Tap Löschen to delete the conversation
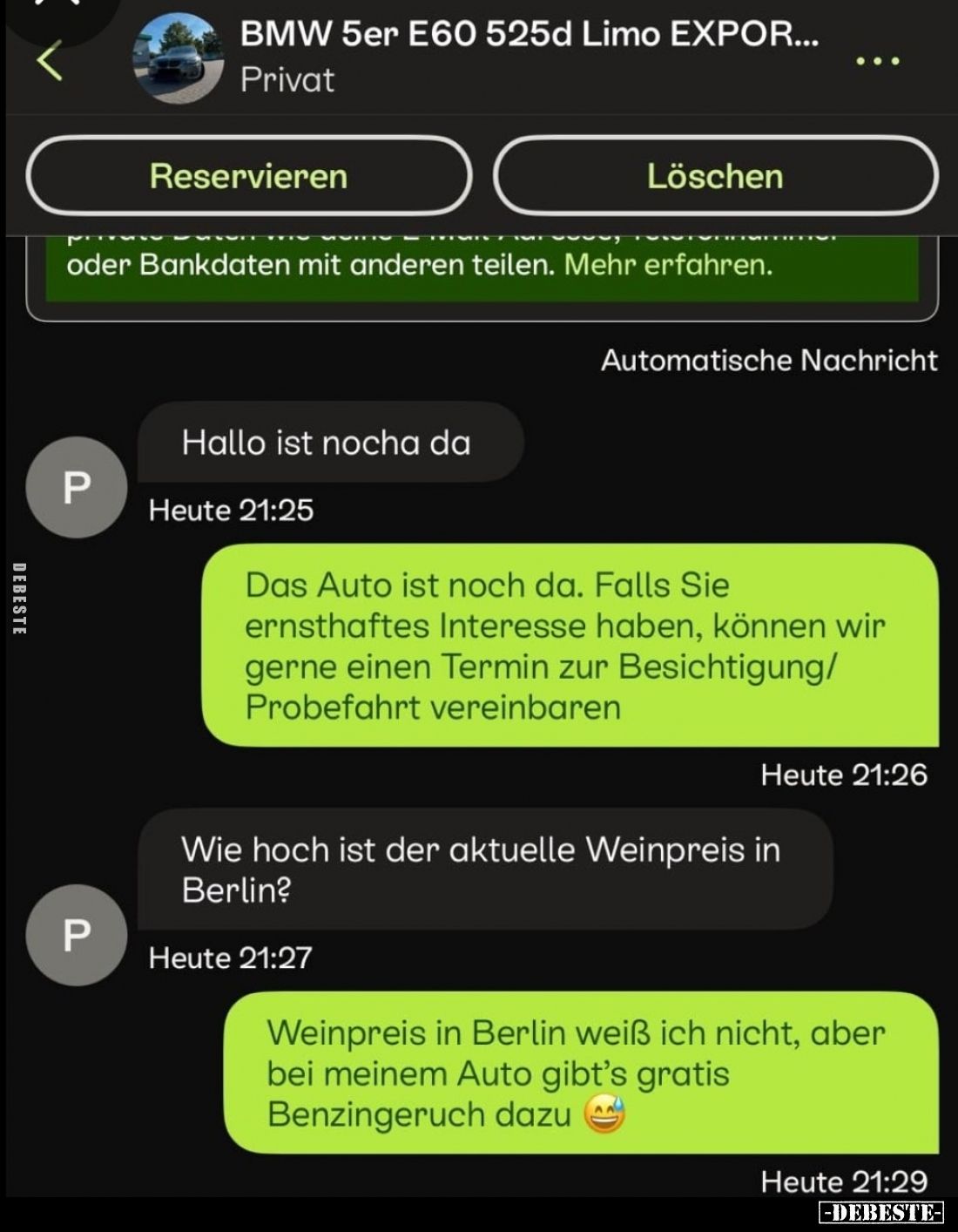Screen dimensions: 958x1232 (x=715, y=176)
